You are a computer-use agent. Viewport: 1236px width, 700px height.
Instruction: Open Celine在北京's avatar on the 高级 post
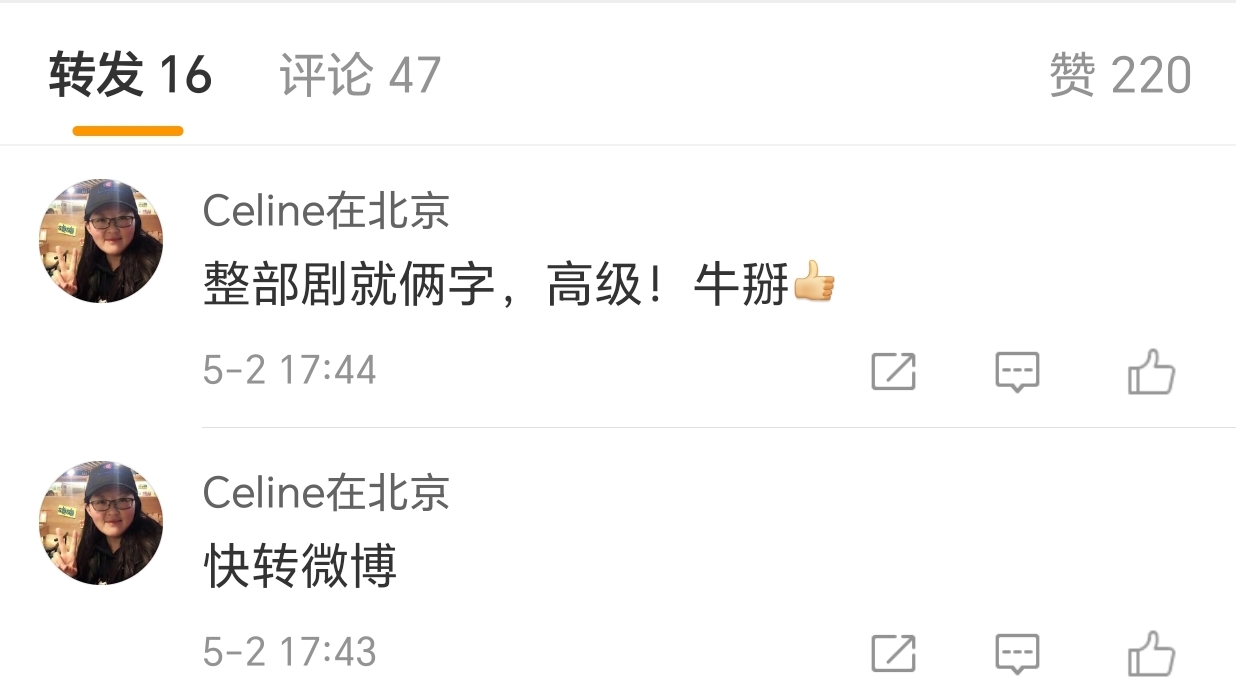click(x=101, y=241)
